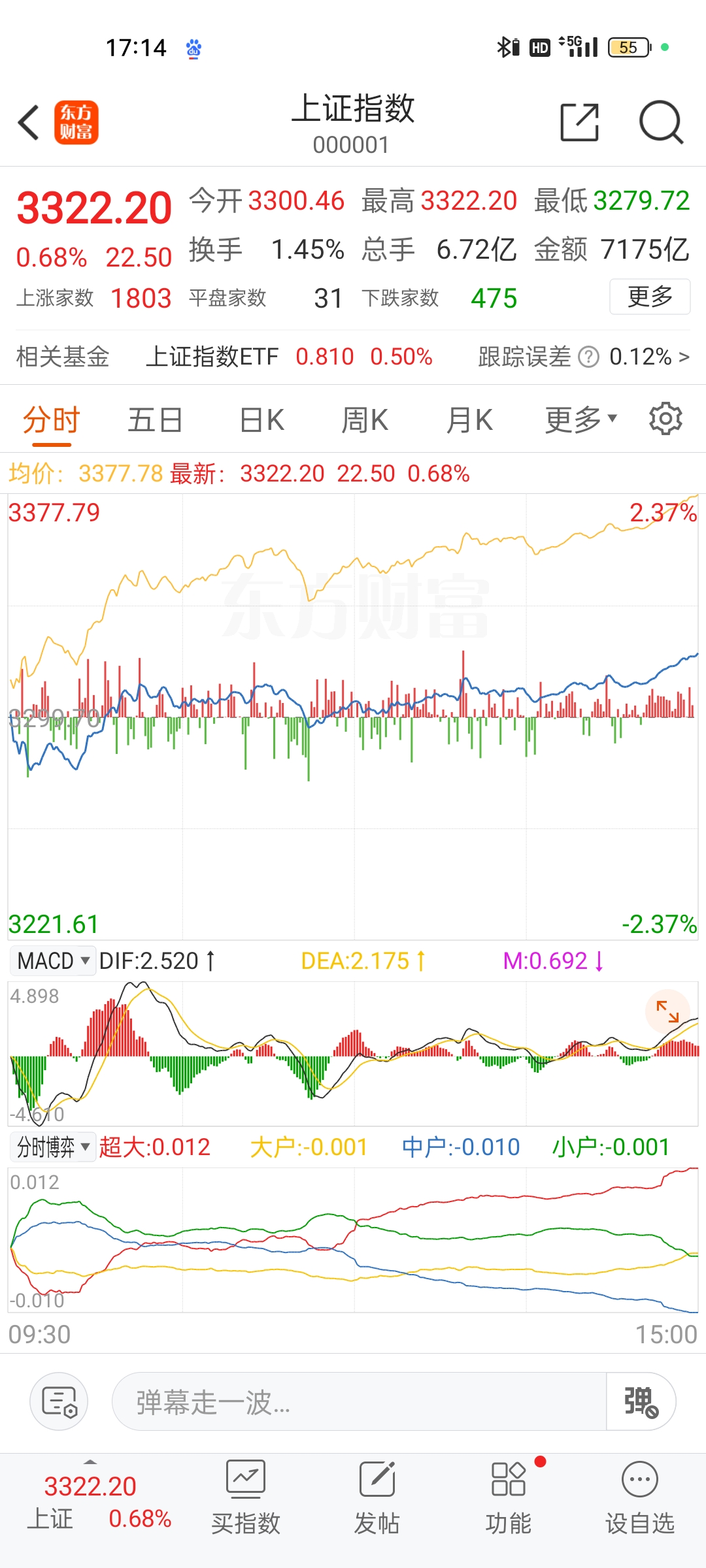This screenshot has height=1568, width=706.
Task: Switch to the 日K tab
Action: pyautogui.click(x=261, y=419)
